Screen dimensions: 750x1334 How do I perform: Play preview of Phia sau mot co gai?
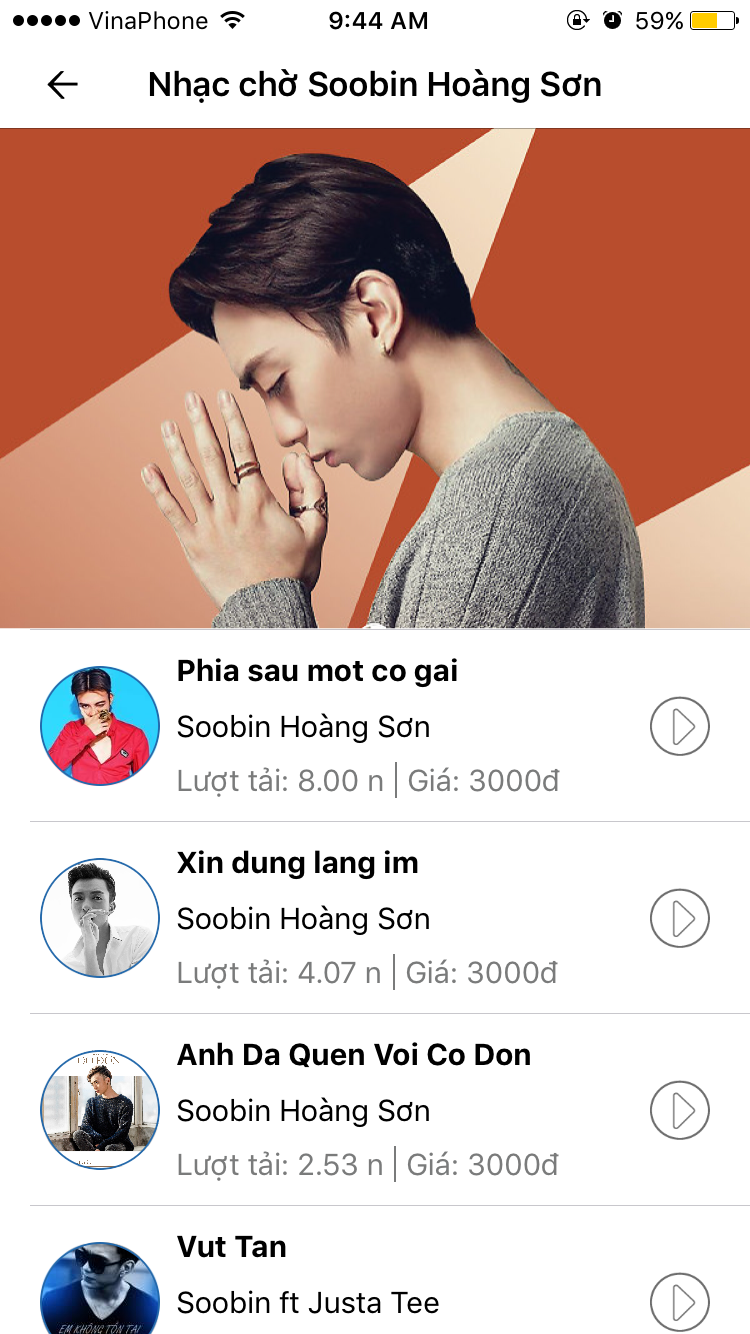click(680, 726)
